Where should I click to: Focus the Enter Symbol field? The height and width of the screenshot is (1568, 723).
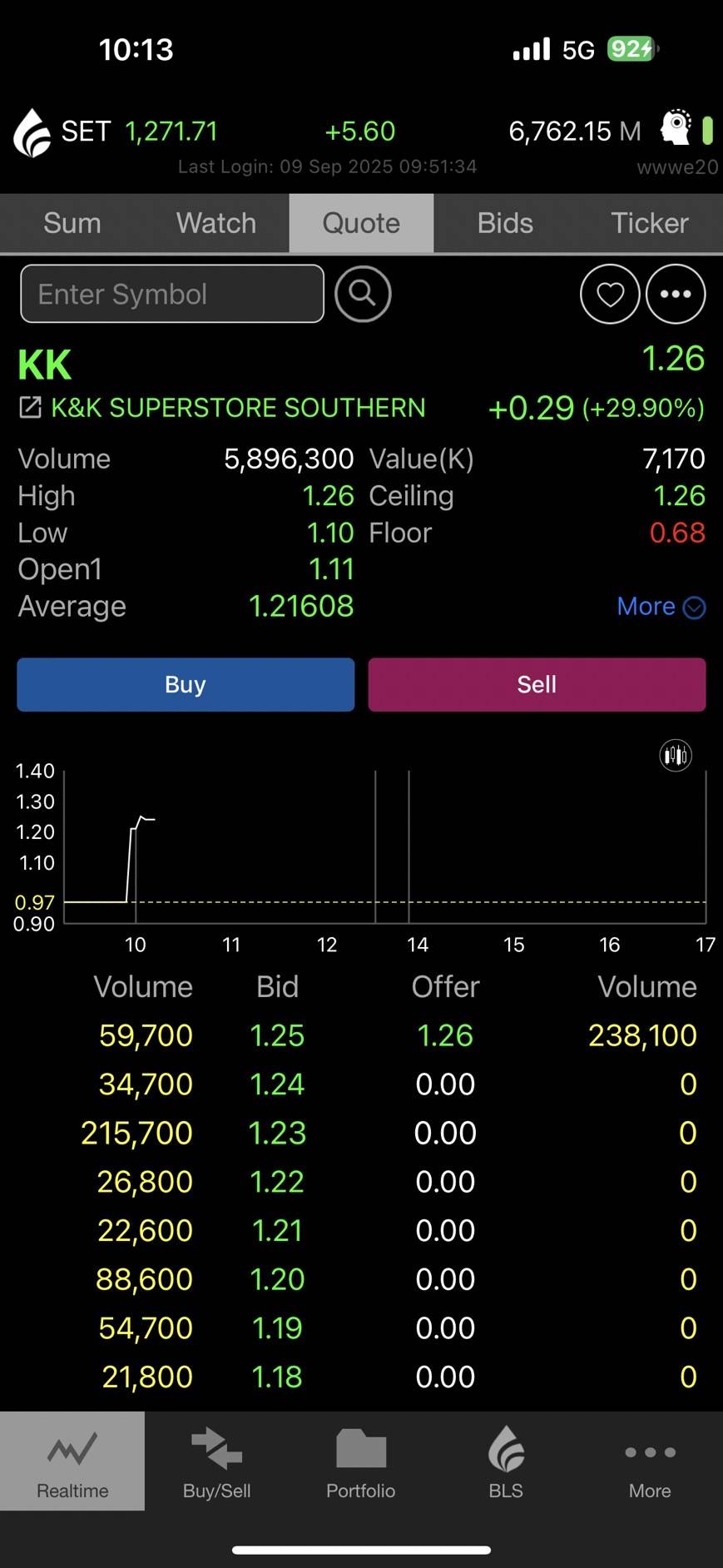coord(172,294)
